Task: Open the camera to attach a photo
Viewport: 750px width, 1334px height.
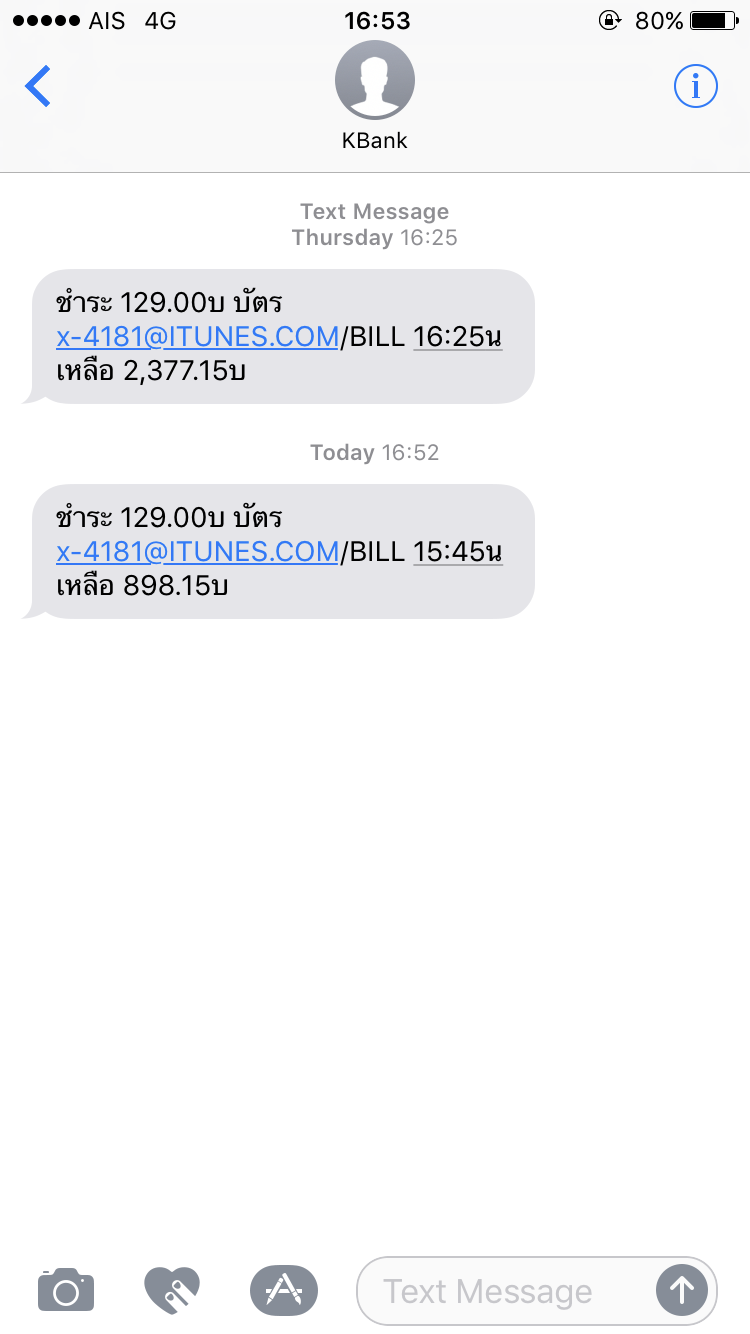Action: click(x=66, y=1290)
